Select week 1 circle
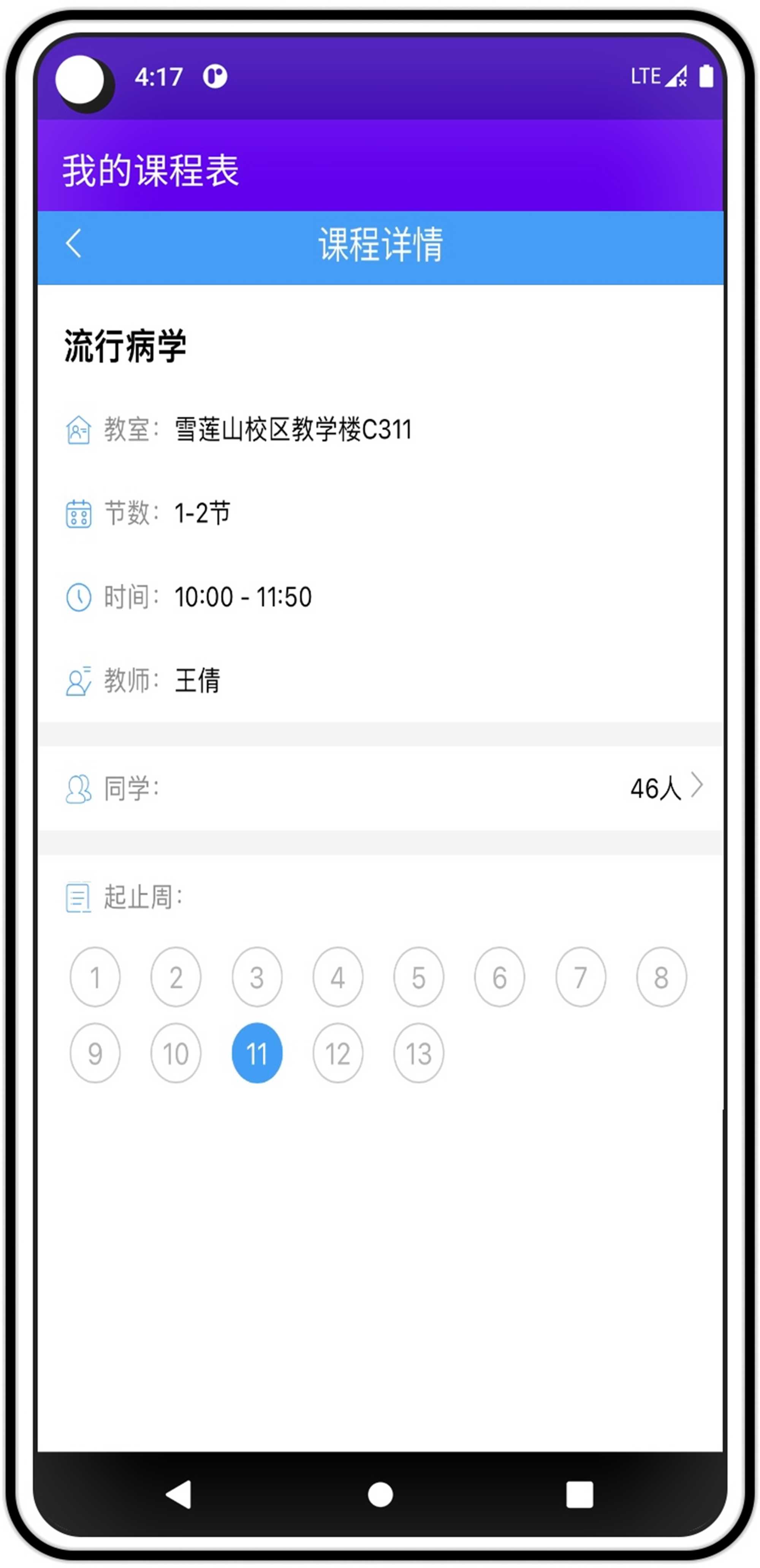The width and height of the screenshot is (760, 1568). pyautogui.click(x=95, y=977)
